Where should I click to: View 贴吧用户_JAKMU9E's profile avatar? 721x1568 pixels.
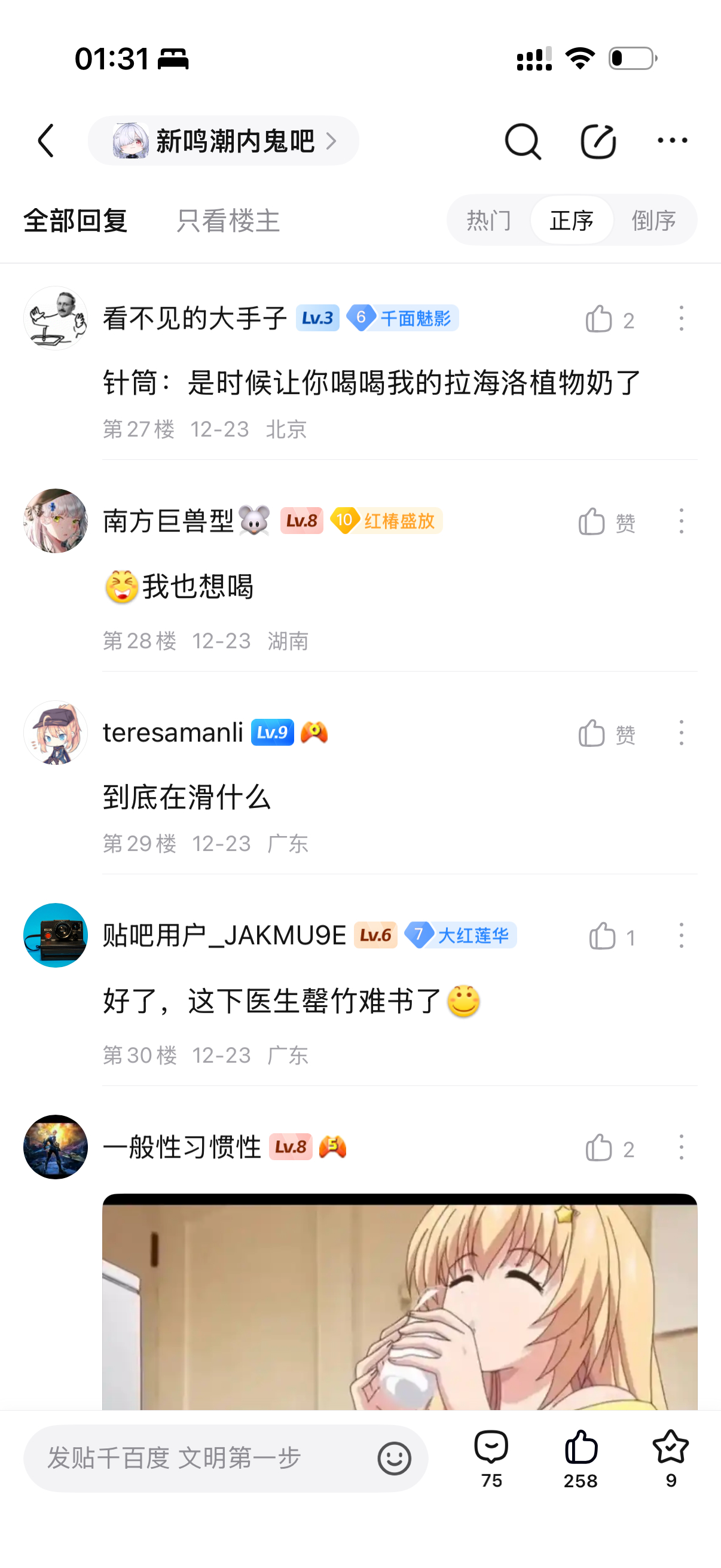pyautogui.click(x=56, y=935)
